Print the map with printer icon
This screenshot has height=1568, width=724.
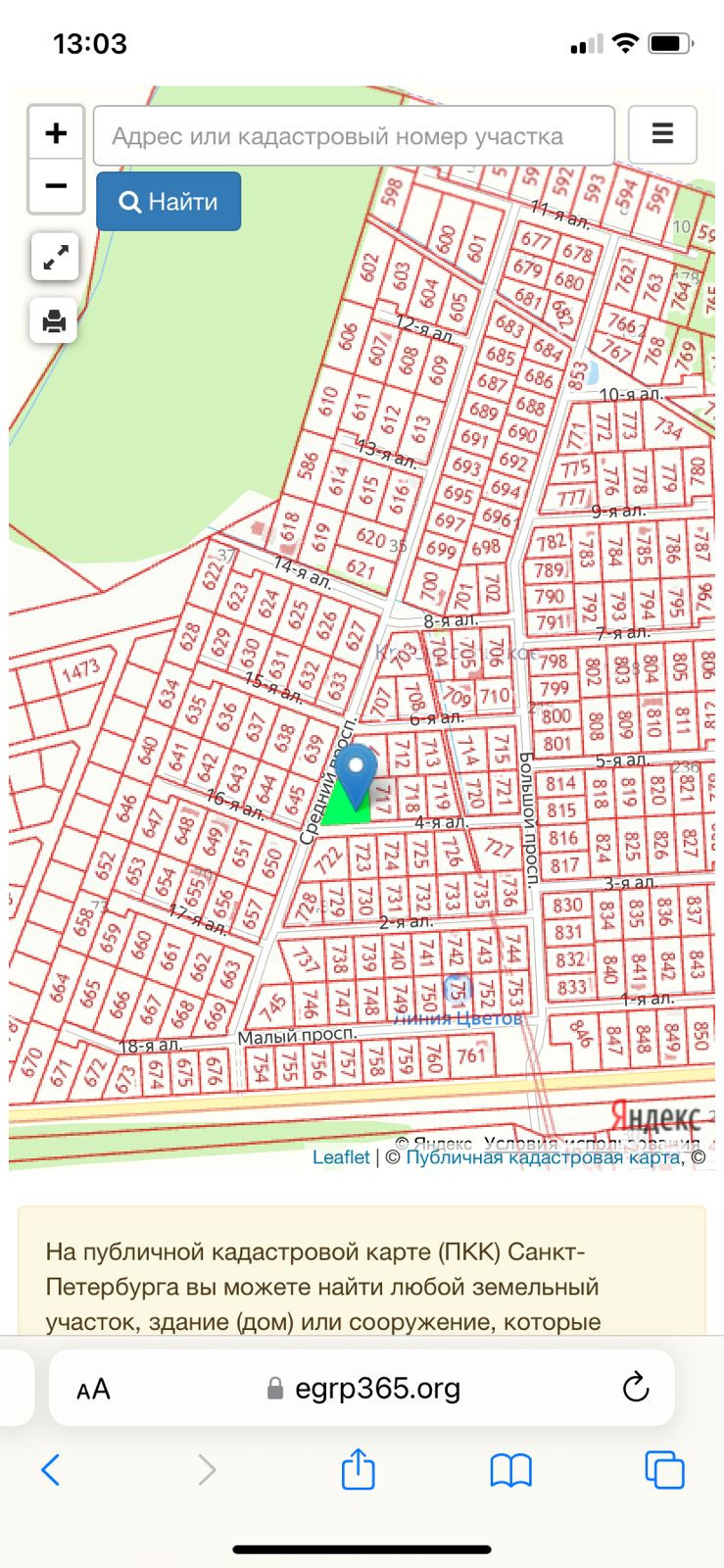pyautogui.click(x=55, y=320)
